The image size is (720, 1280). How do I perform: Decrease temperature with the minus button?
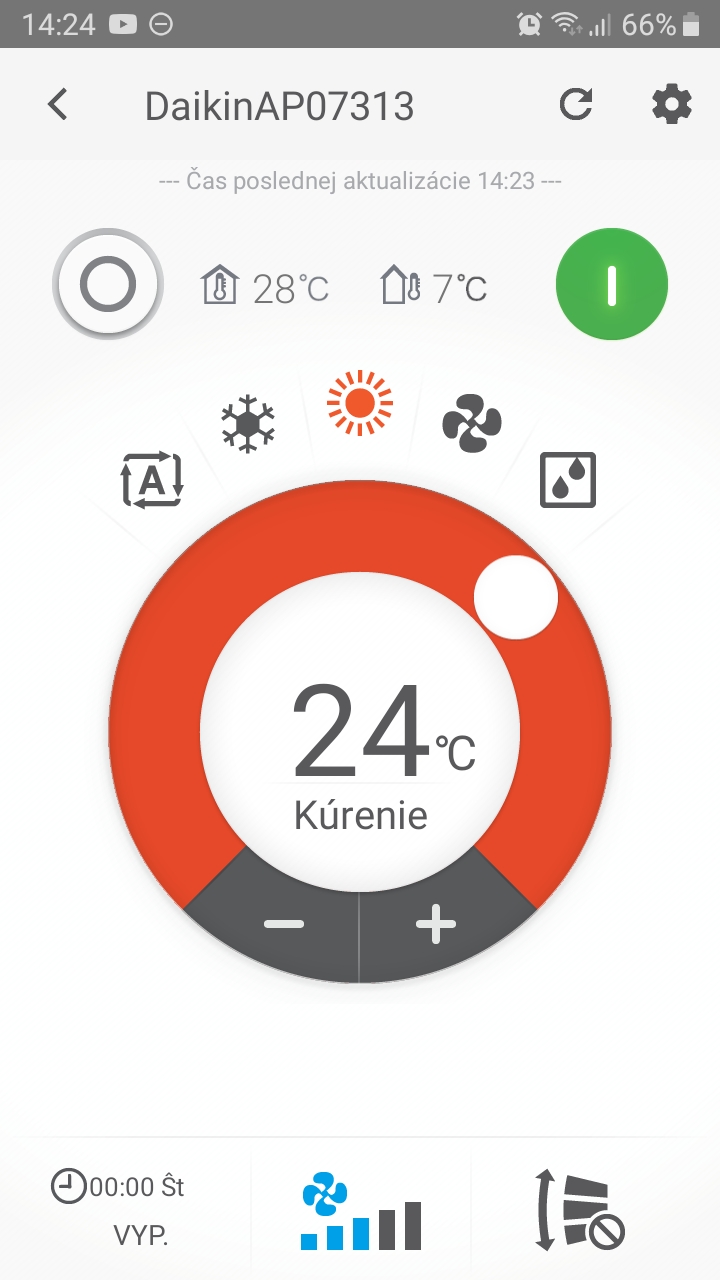coord(284,923)
